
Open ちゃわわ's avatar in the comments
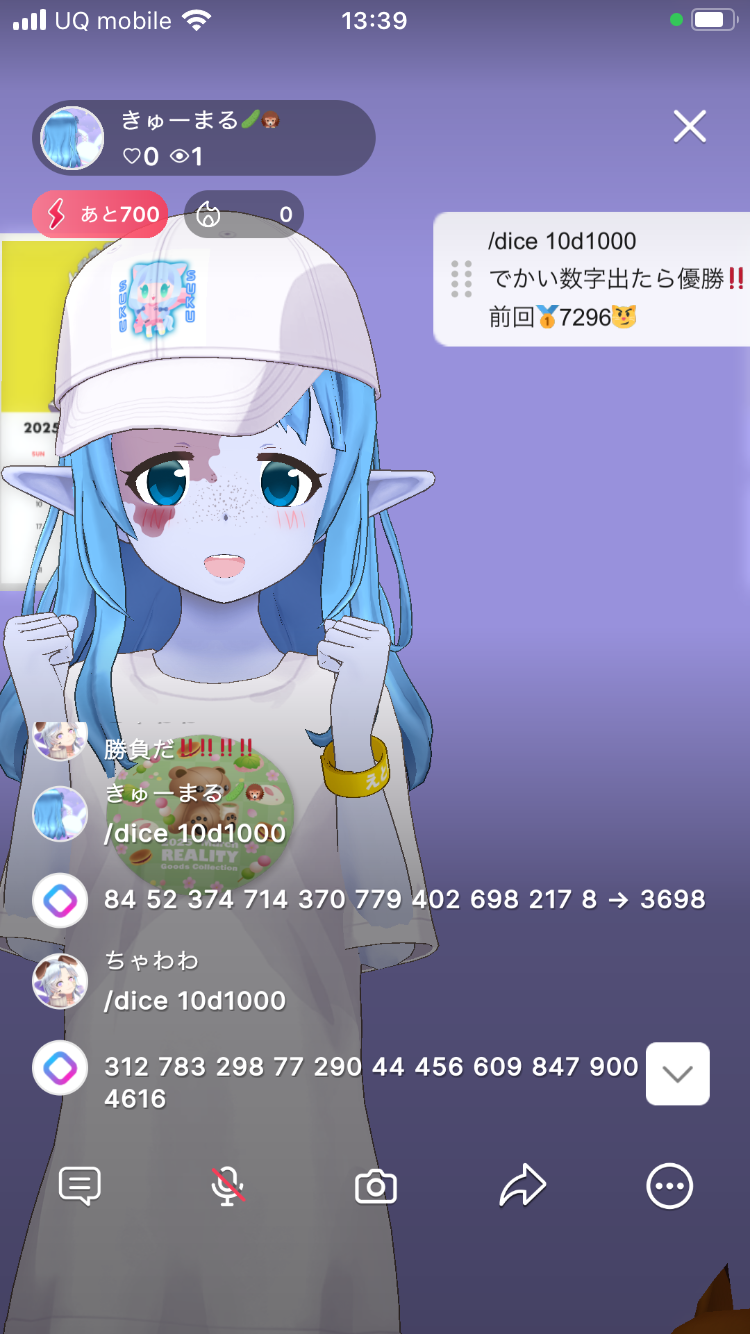tap(60, 981)
